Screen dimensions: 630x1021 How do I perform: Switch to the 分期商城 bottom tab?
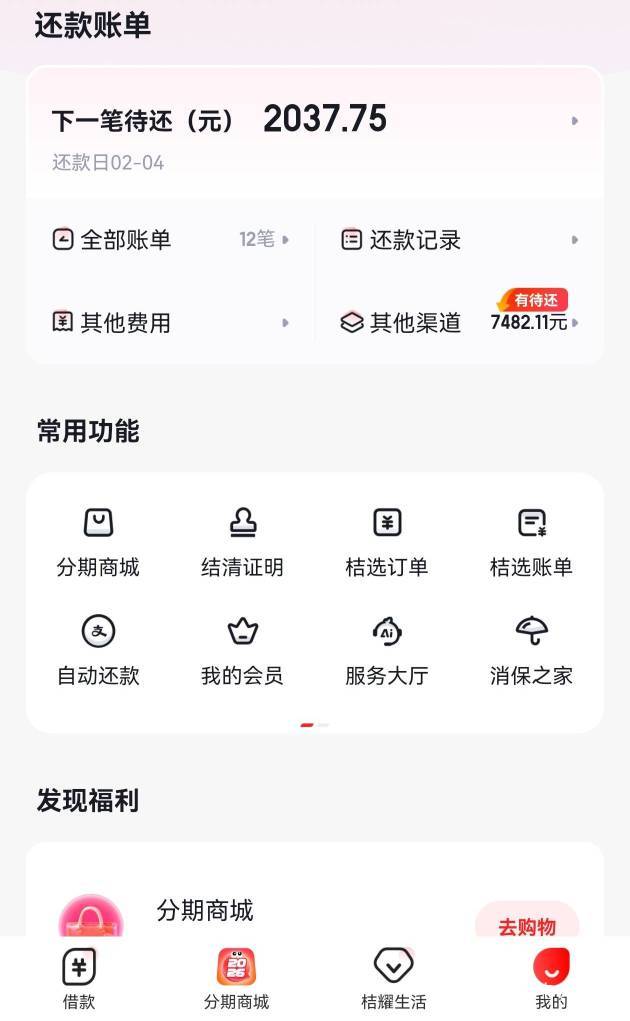point(236,979)
